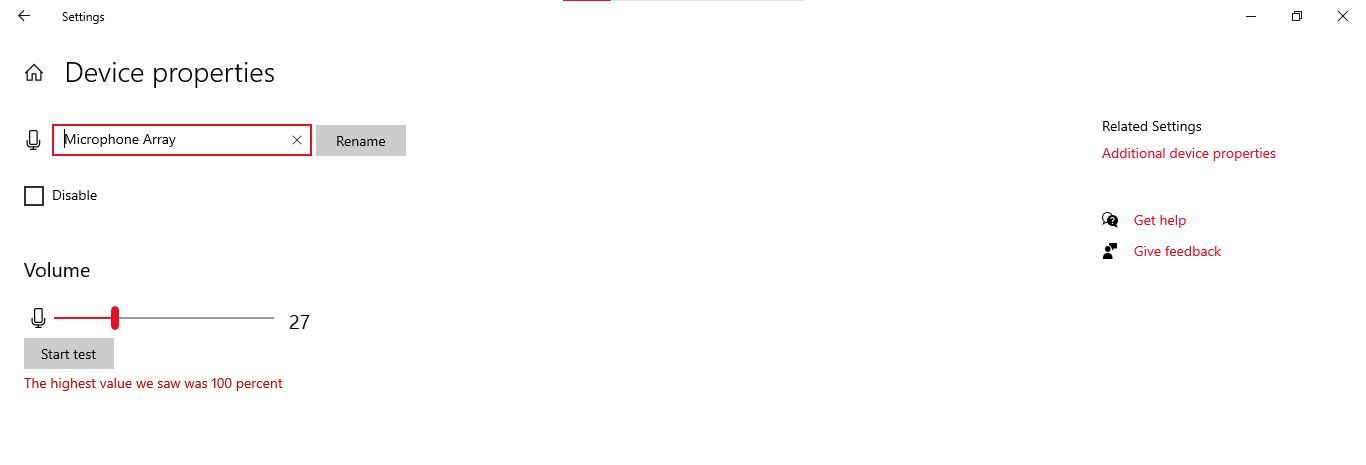Tap the Rename button
1366x465 pixels.
click(x=360, y=141)
